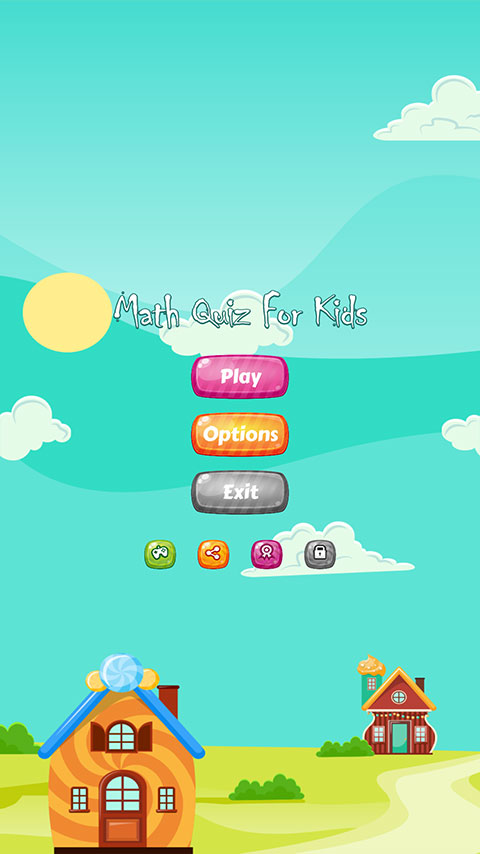Open the Options menu
The height and width of the screenshot is (854, 480).
pos(240,434)
